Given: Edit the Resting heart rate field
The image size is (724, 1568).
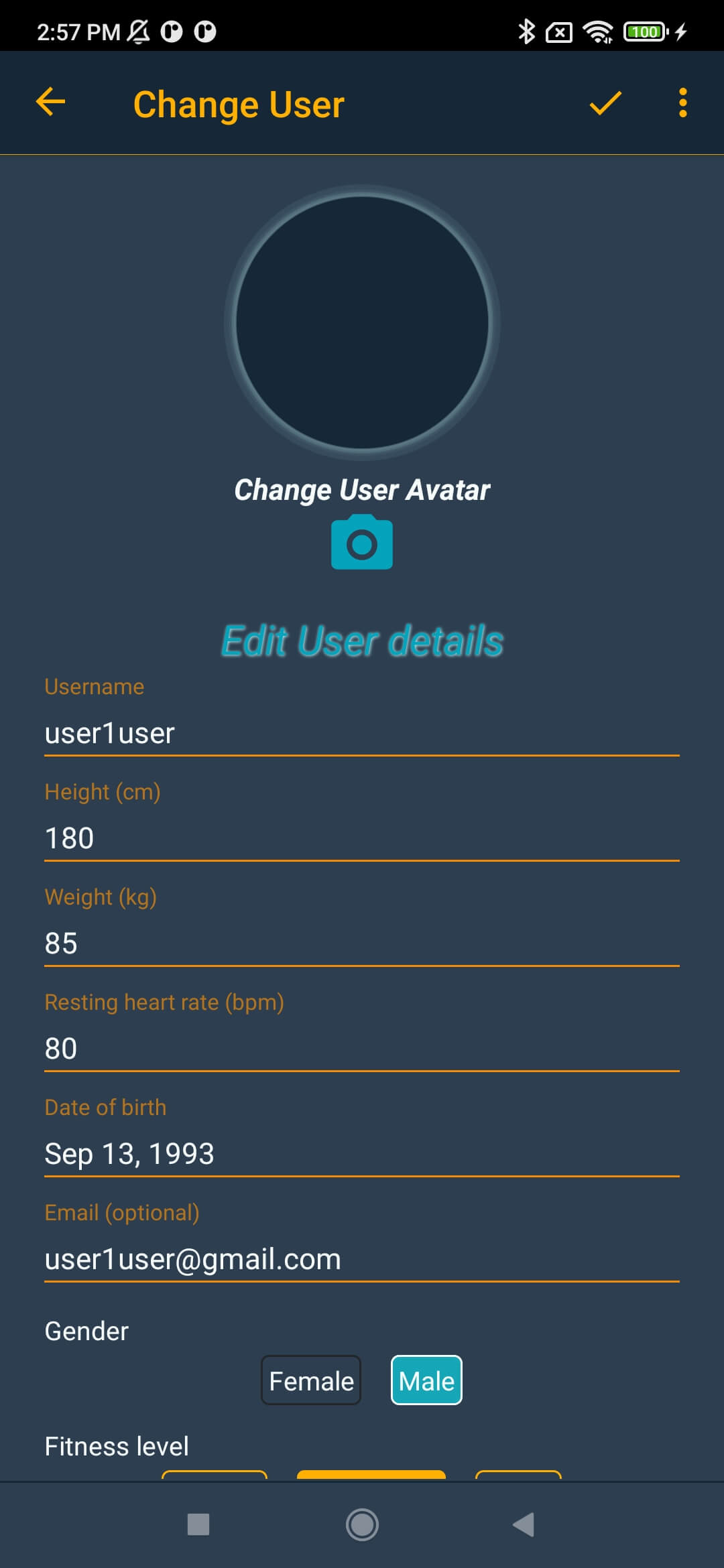Looking at the screenshot, I should tap(362, 1049).
